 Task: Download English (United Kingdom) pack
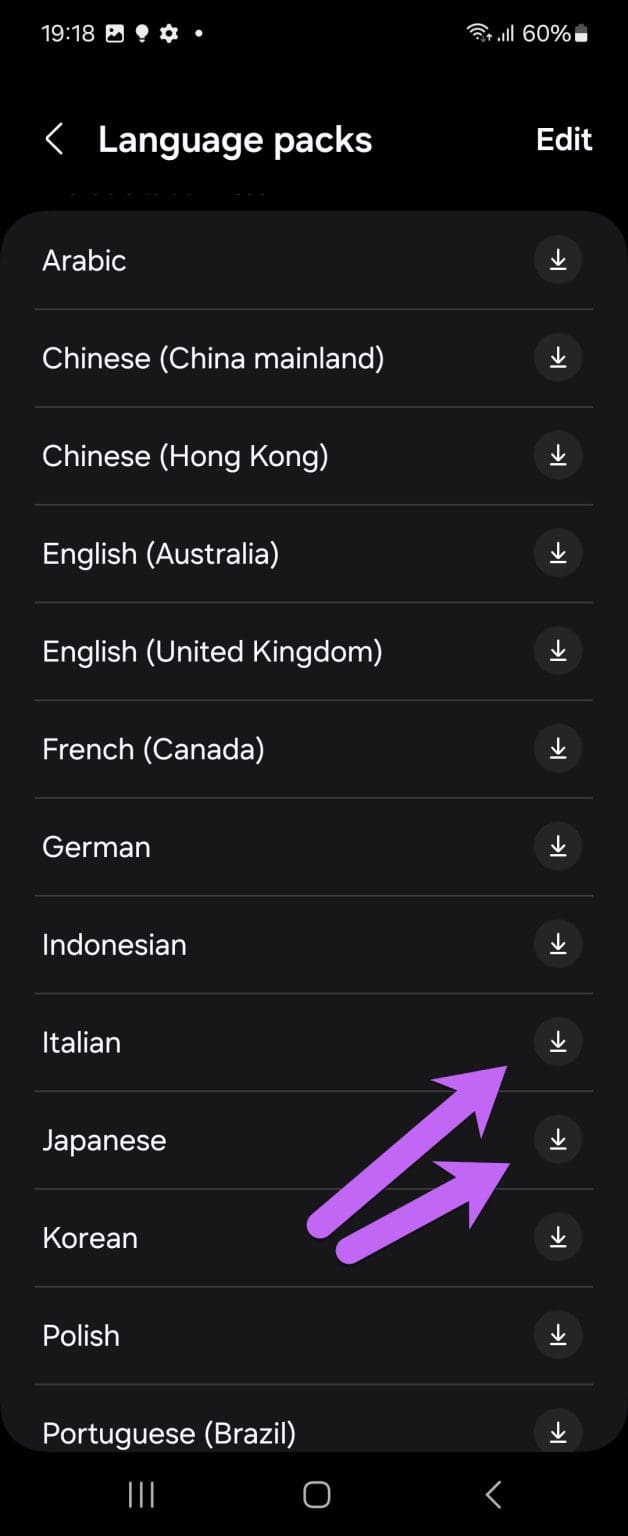[558, 651]
